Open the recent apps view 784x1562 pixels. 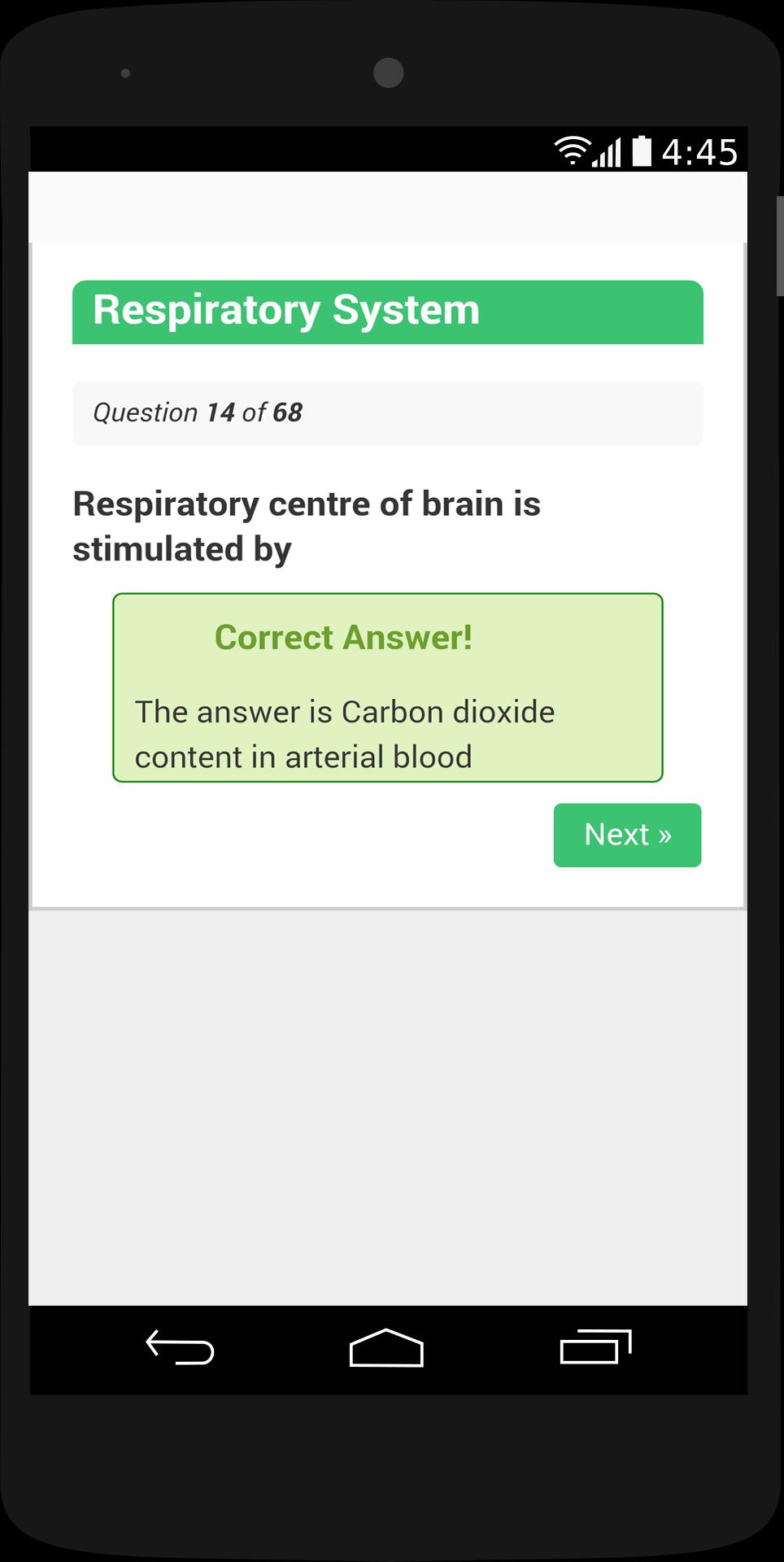click(595, 1346)
